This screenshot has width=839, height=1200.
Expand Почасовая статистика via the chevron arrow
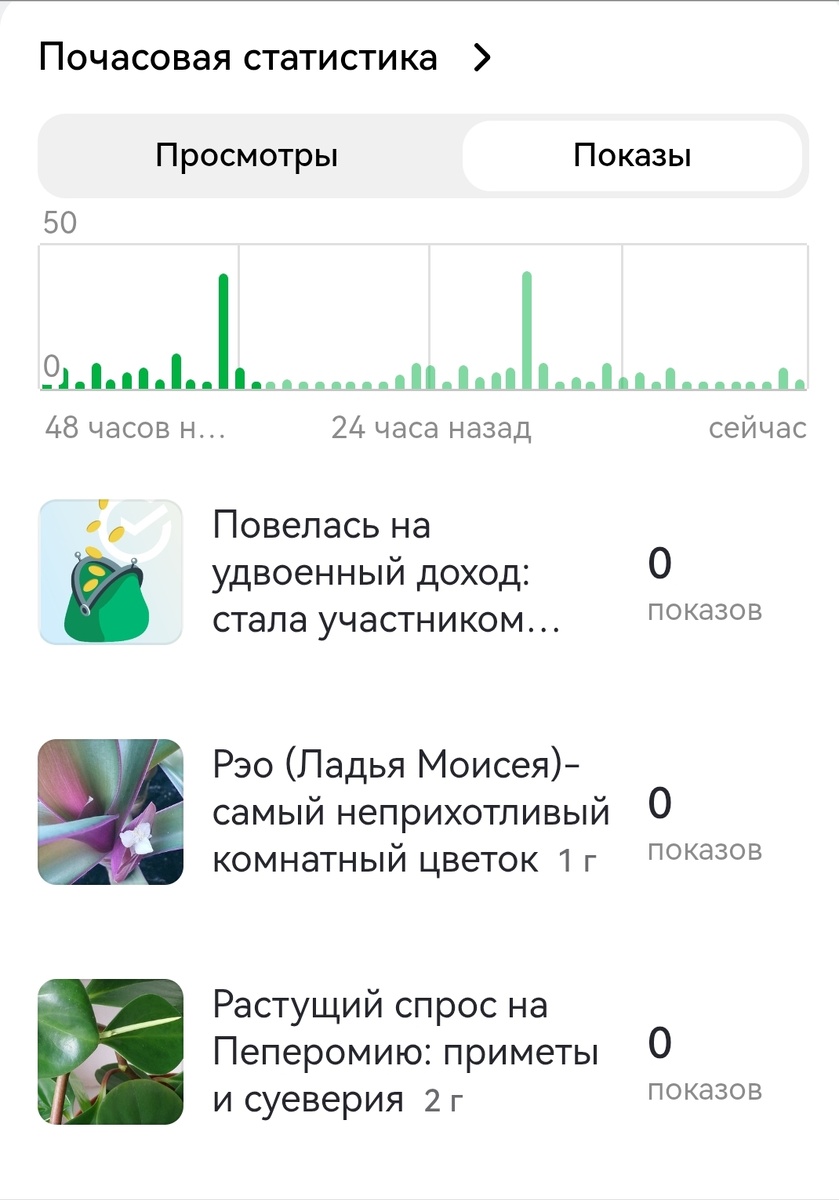(484, 57)
